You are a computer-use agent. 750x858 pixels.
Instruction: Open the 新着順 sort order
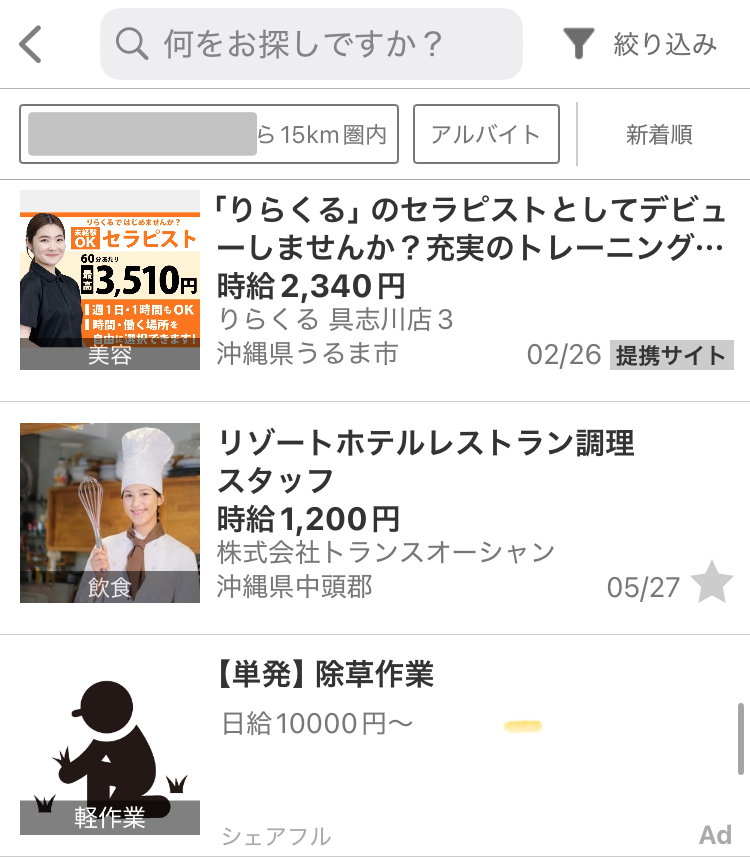click(x=659, y=135)
